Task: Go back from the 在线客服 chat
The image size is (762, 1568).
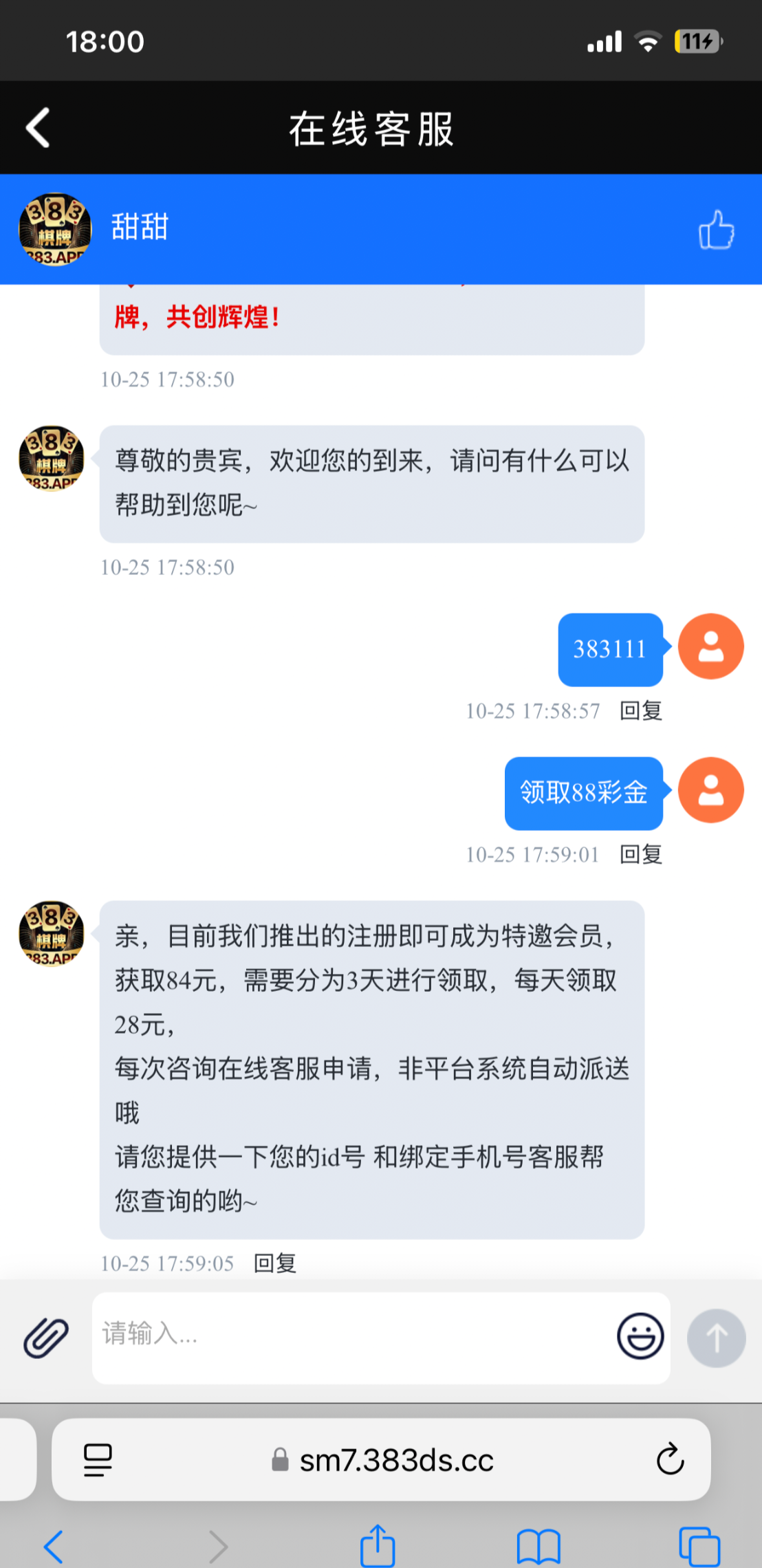Action: [x=39, y=128]
